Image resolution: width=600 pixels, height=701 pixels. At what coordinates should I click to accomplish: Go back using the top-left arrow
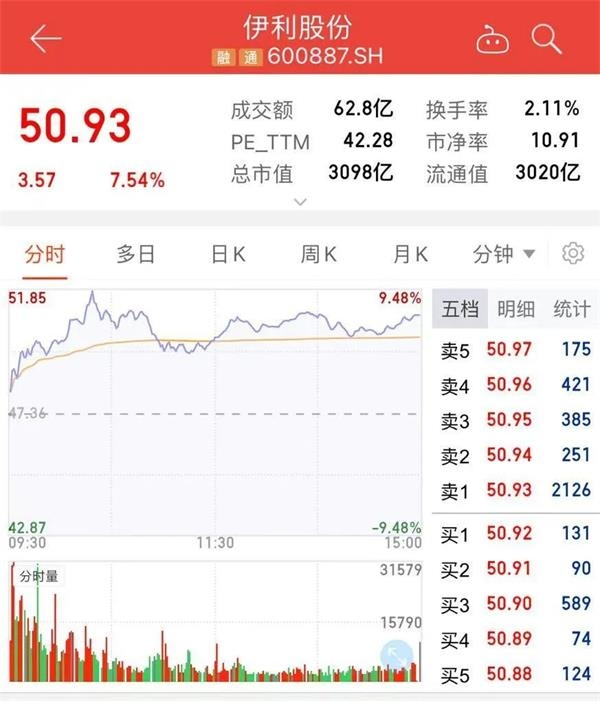click(46, 39)
